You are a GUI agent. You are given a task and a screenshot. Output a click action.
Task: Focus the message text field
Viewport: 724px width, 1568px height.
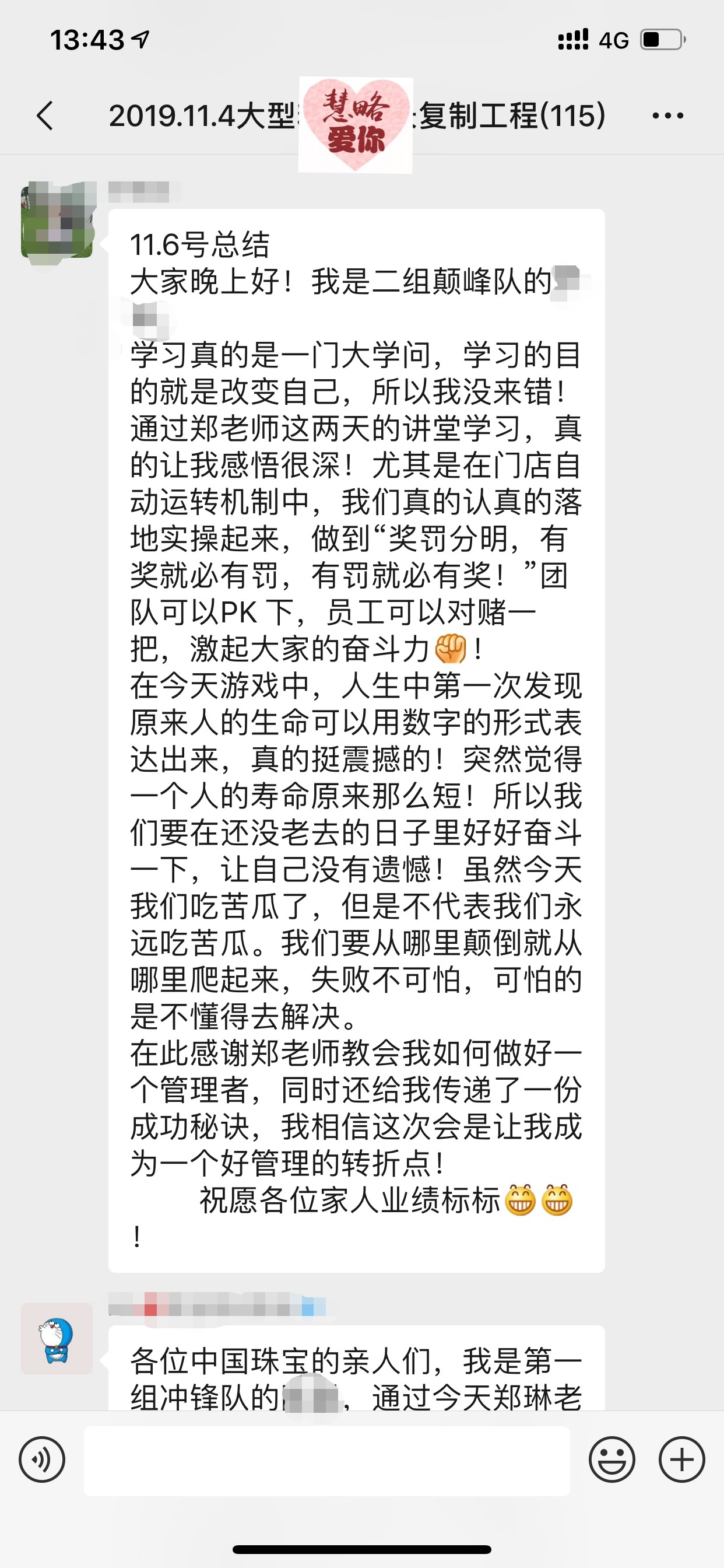326,1461
